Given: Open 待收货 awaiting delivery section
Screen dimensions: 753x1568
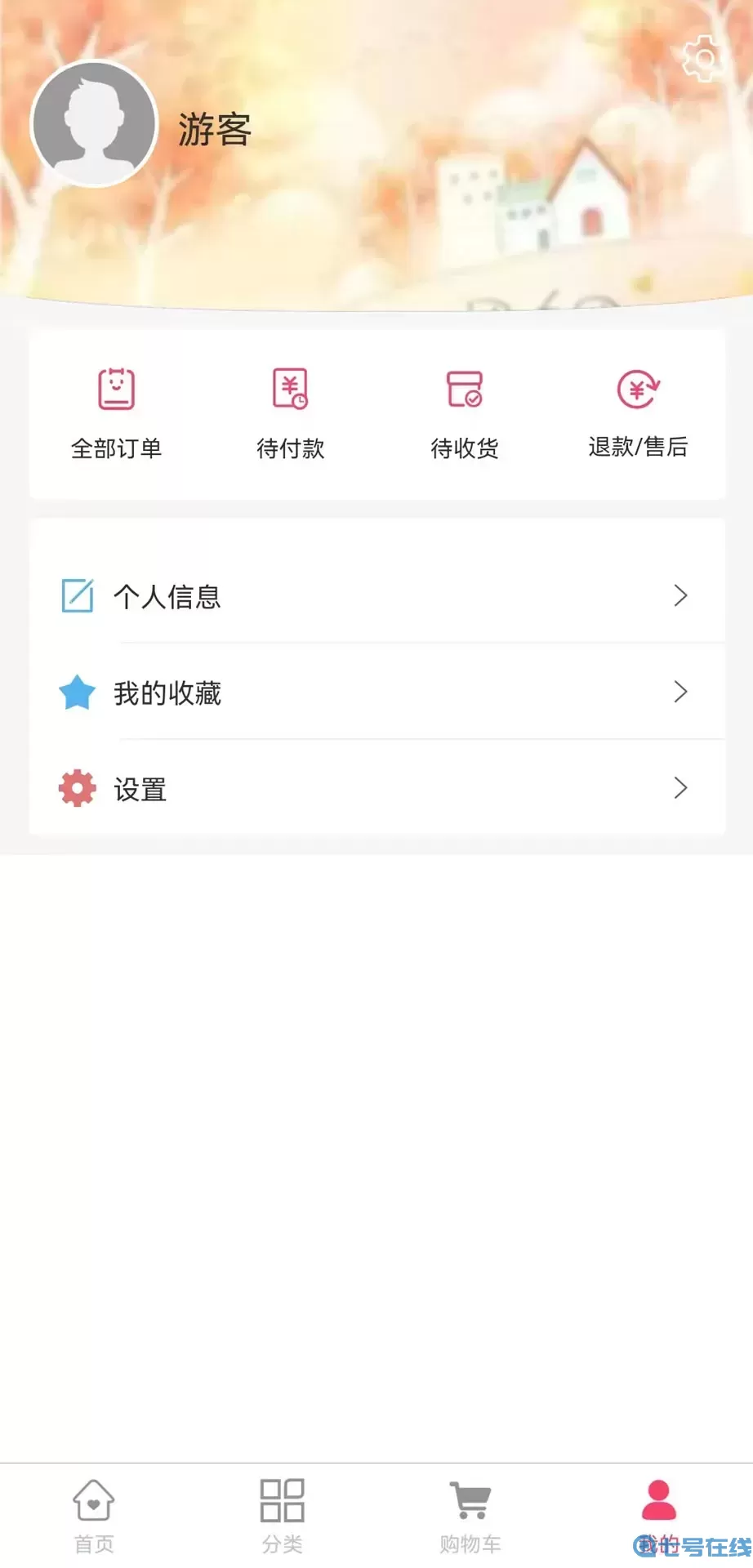Looking at the screenshot, I should point(465,390).
